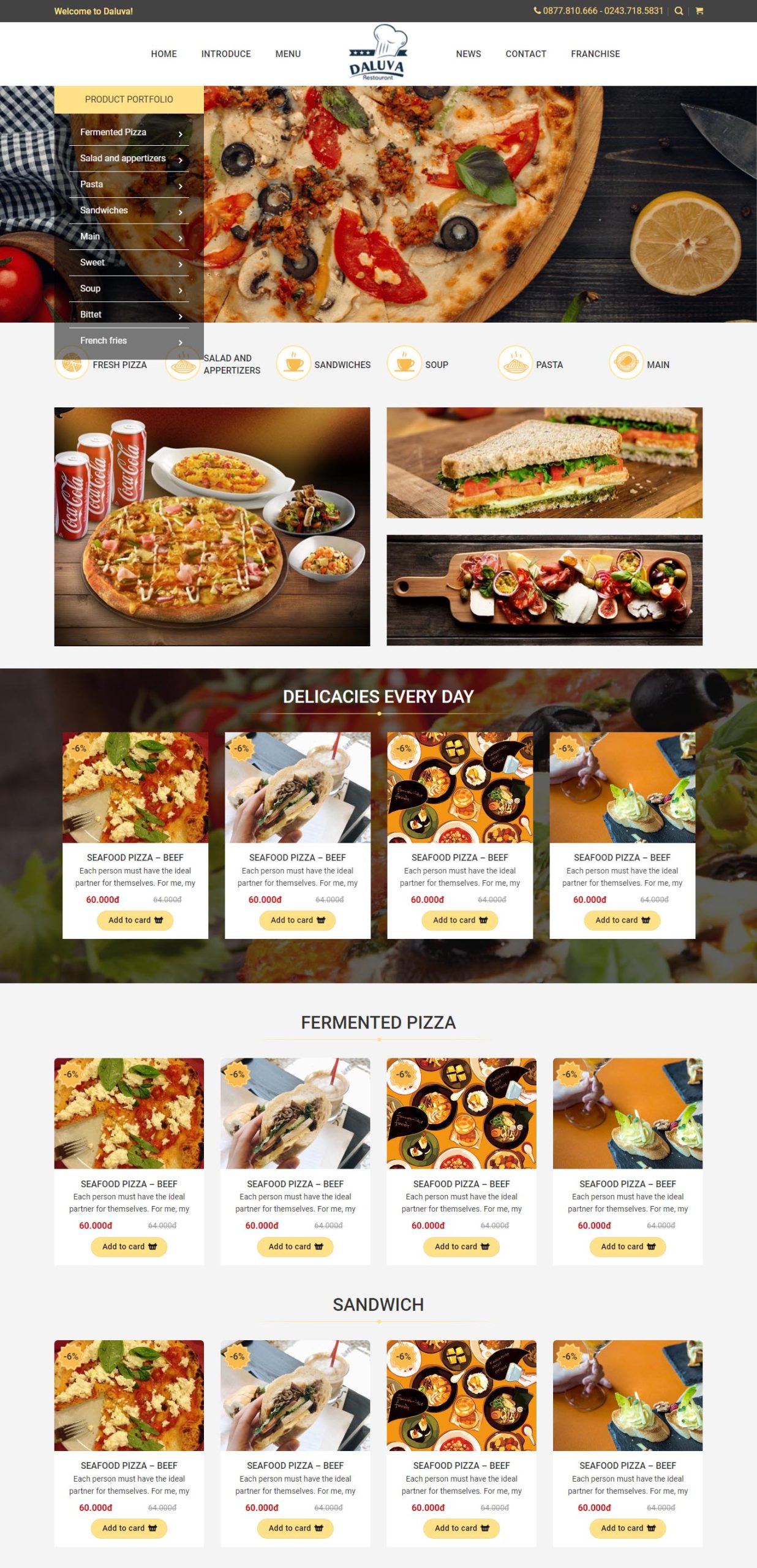Open the Contact page
This screenshot has height=1568, width=757.
point(525,54)
